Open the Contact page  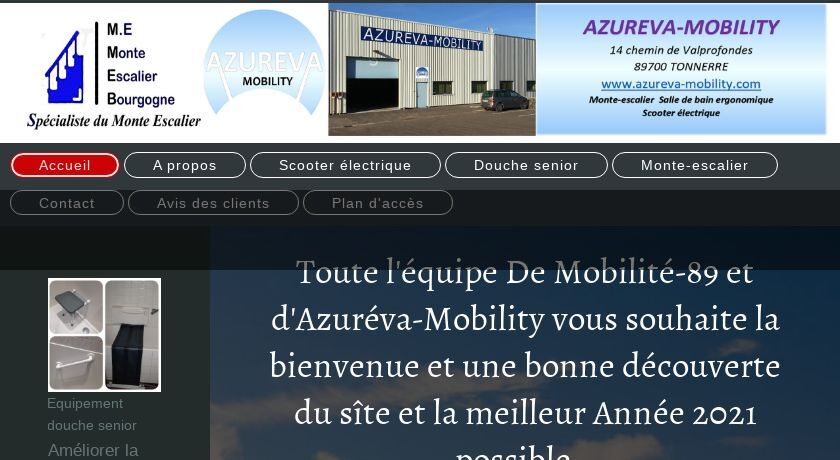[67, 203]
